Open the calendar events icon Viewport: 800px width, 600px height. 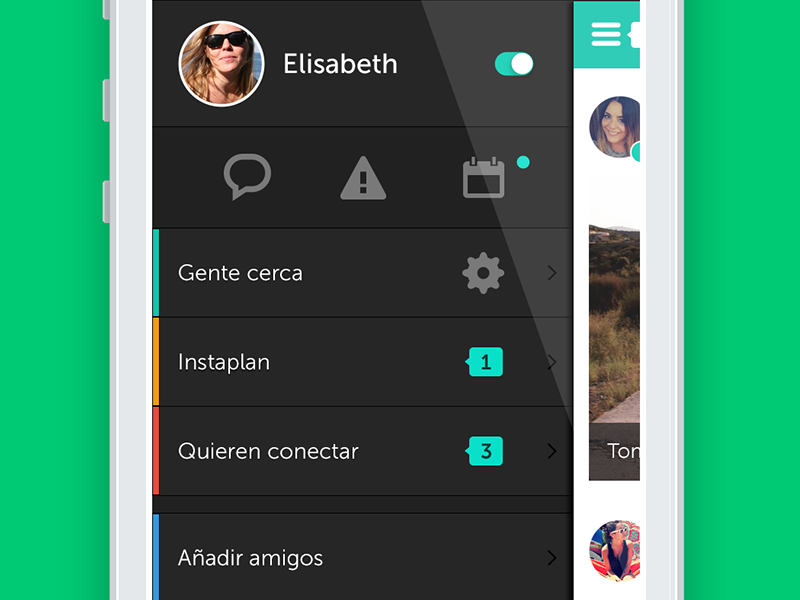484,178
